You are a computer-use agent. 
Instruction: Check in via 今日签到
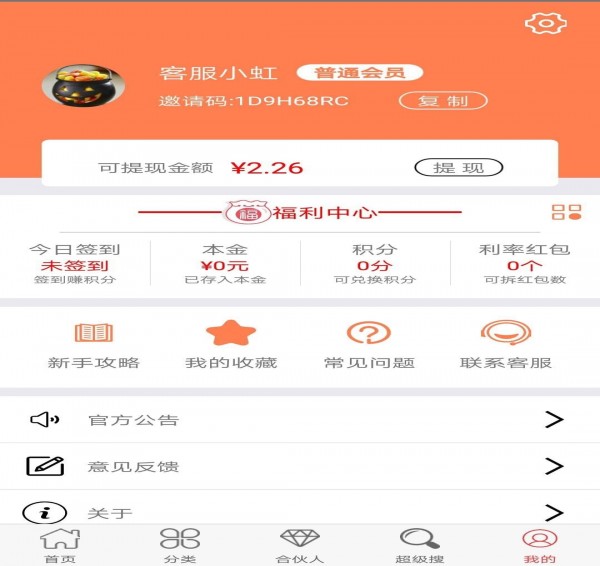click(x=75, y=264)
